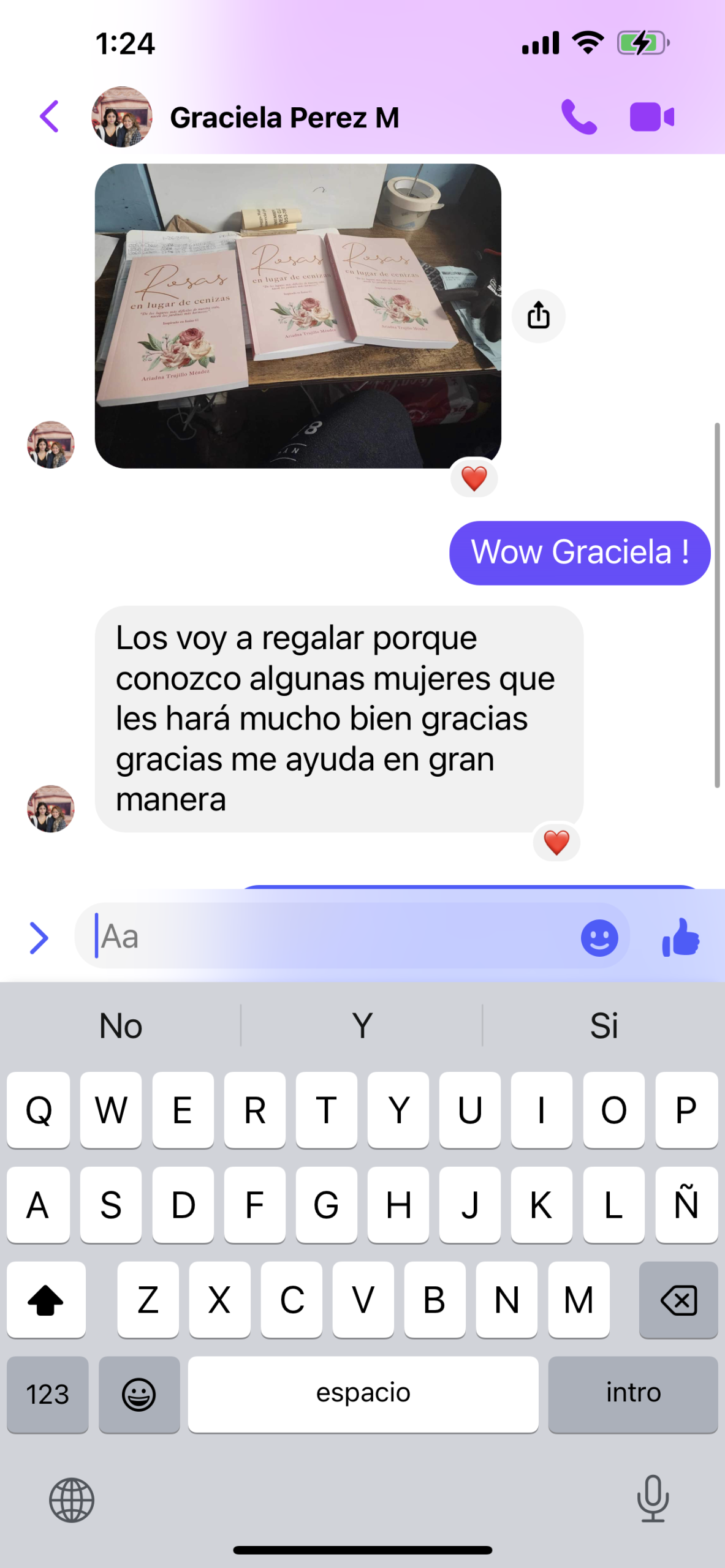View the heart reaction on the photo
The width and height of the screenshot is (725, 1568).
(474, 478)
